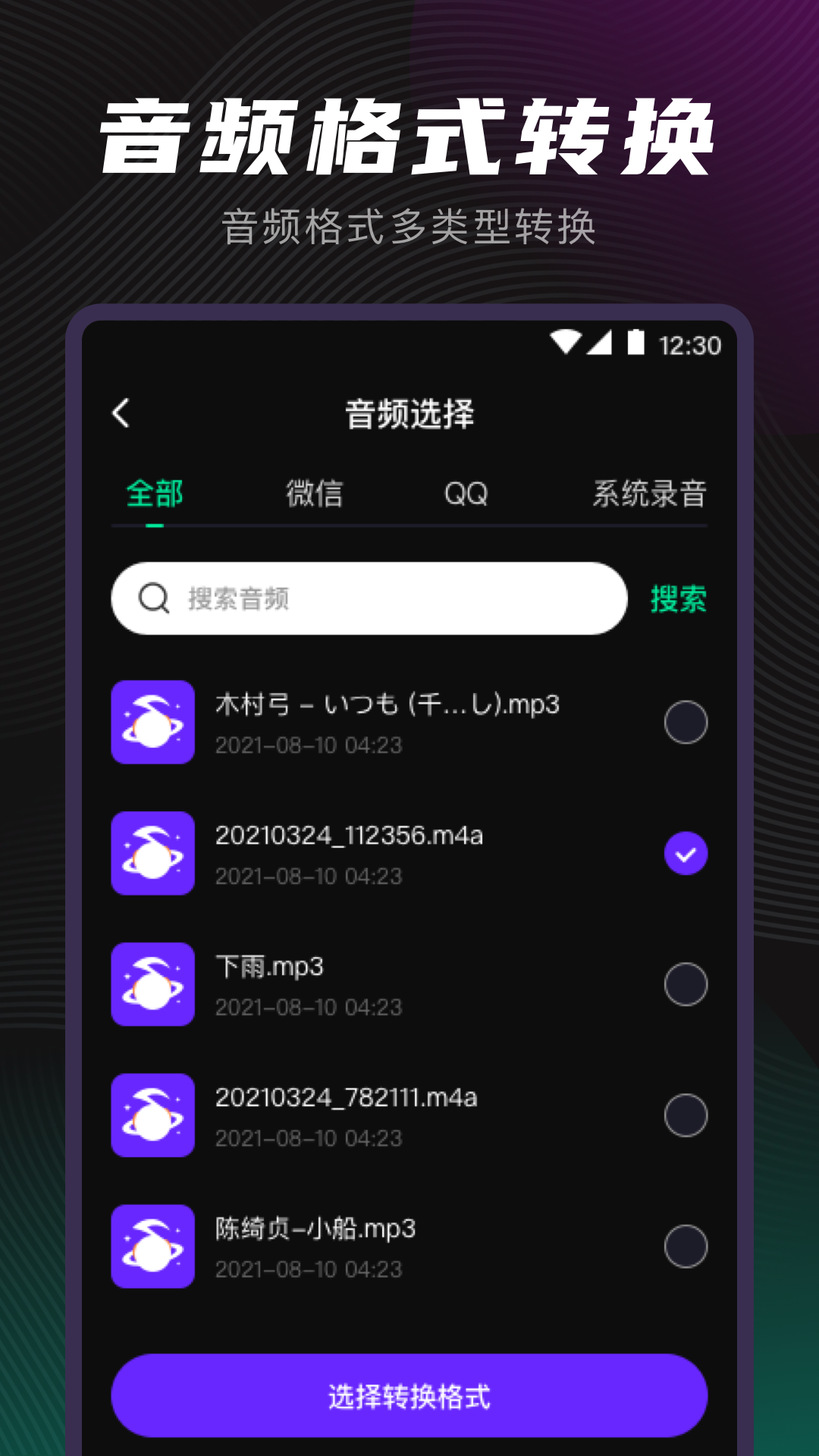The height and width of the screenshot is (1456, 819).
Task: Deselect the checked 20210324_112356.m4a item
Action: click(x=685, y=855)
